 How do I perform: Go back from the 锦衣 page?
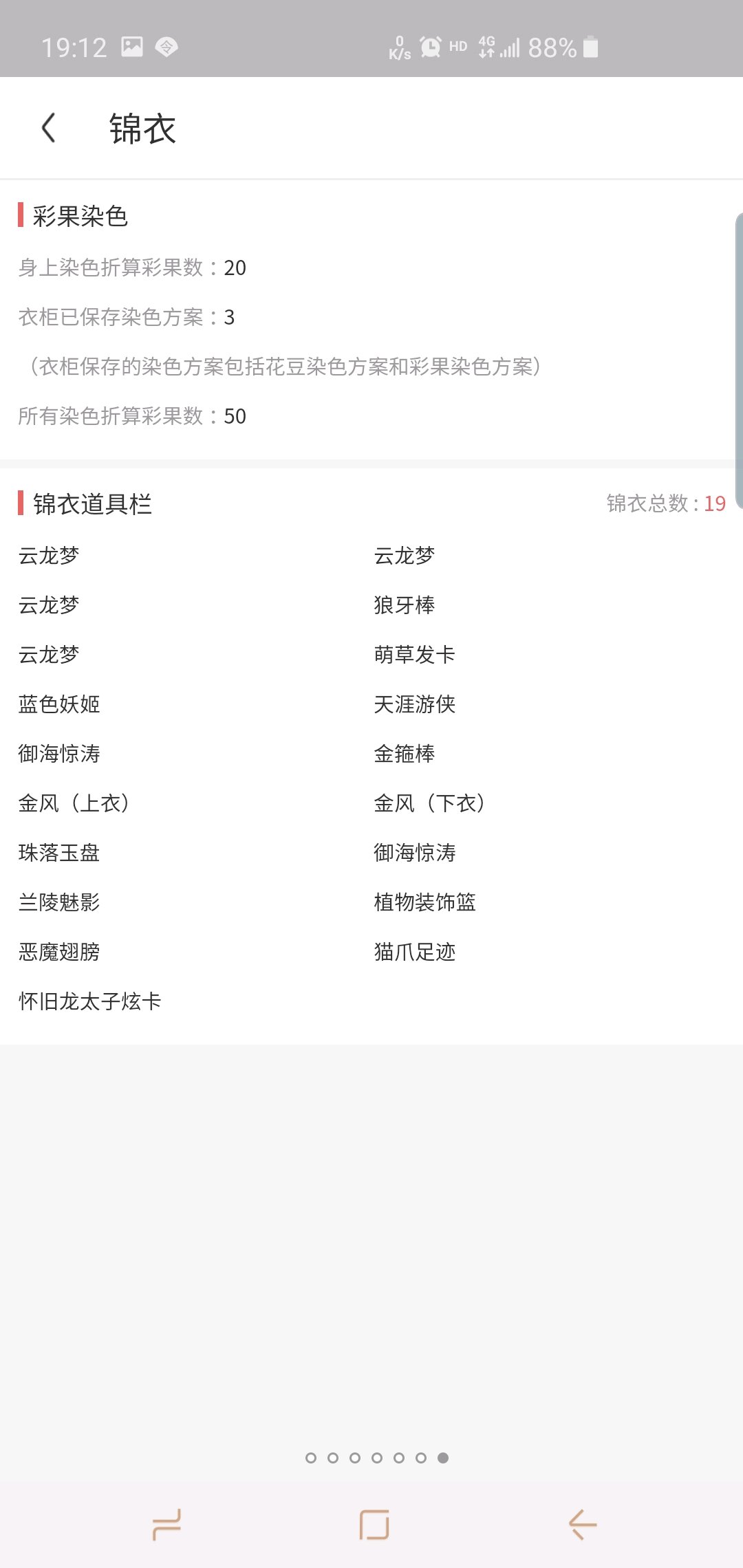point(48,128)
